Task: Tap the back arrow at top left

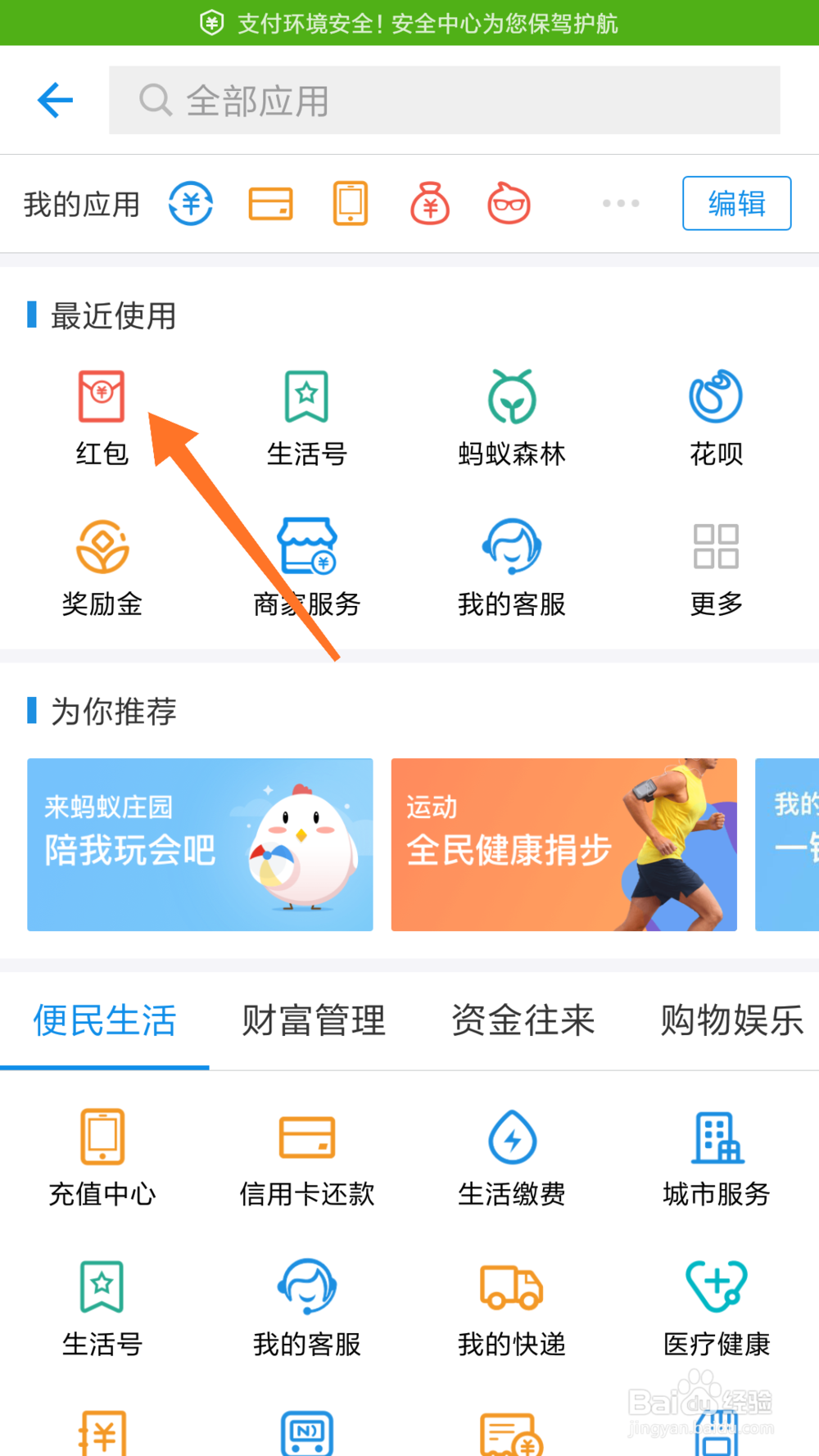Action: (x=54, y=99)
